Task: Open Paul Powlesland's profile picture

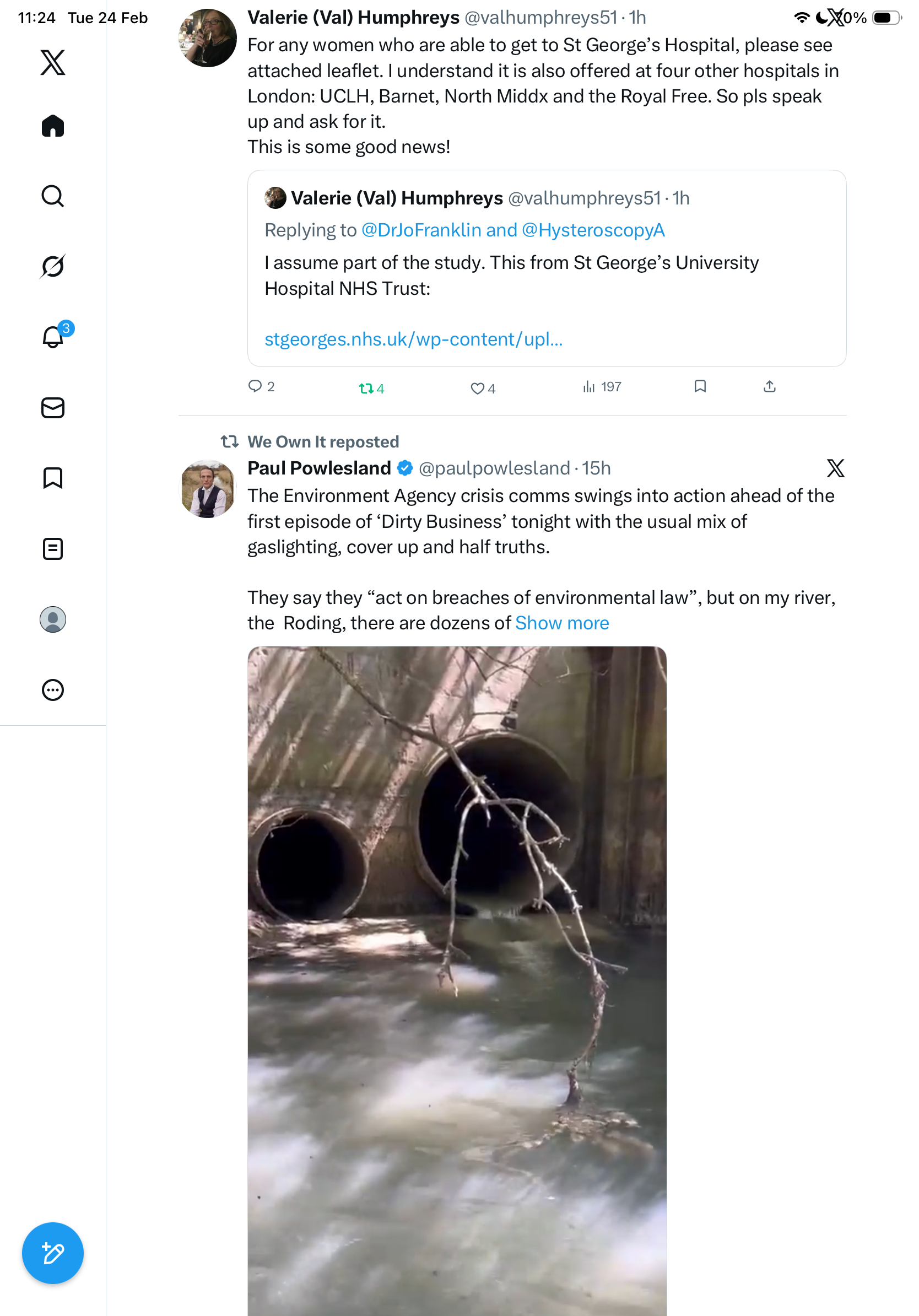Action: click(x=207, y=488)
